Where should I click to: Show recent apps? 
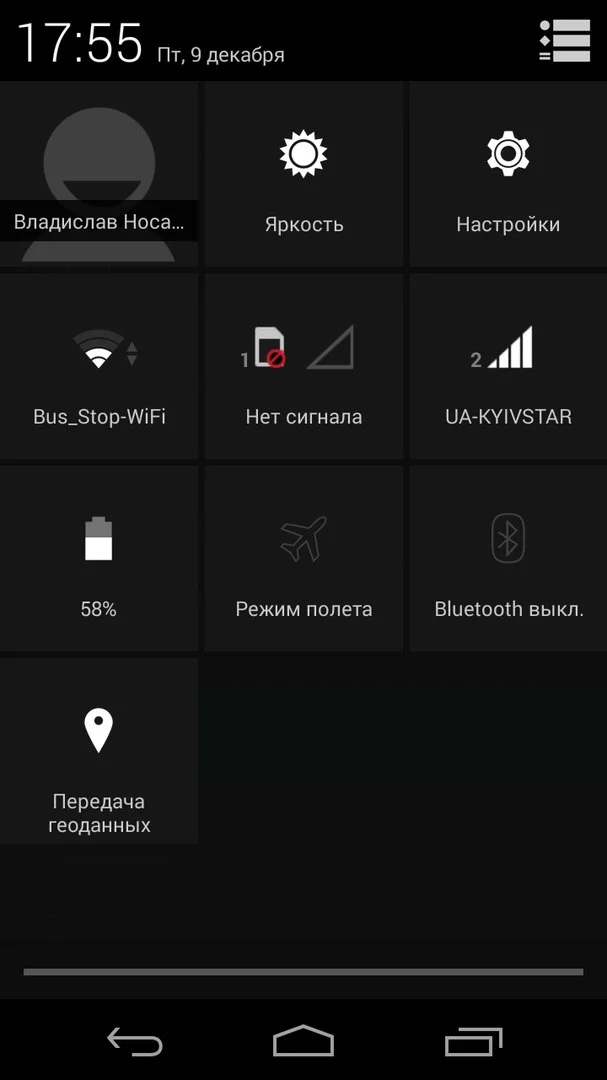tap(473, 1041)
